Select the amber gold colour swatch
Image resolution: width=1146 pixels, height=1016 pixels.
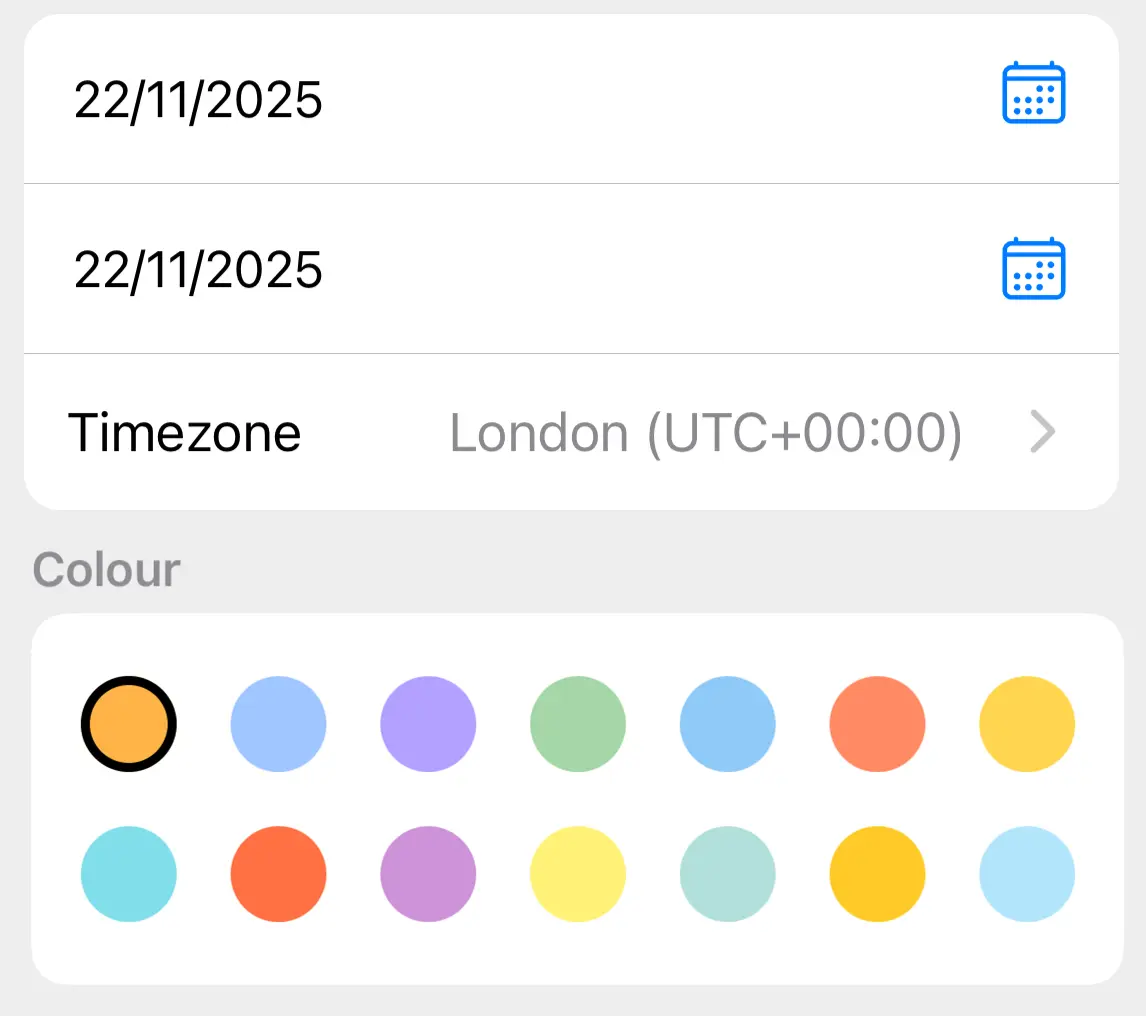[877, 874]
